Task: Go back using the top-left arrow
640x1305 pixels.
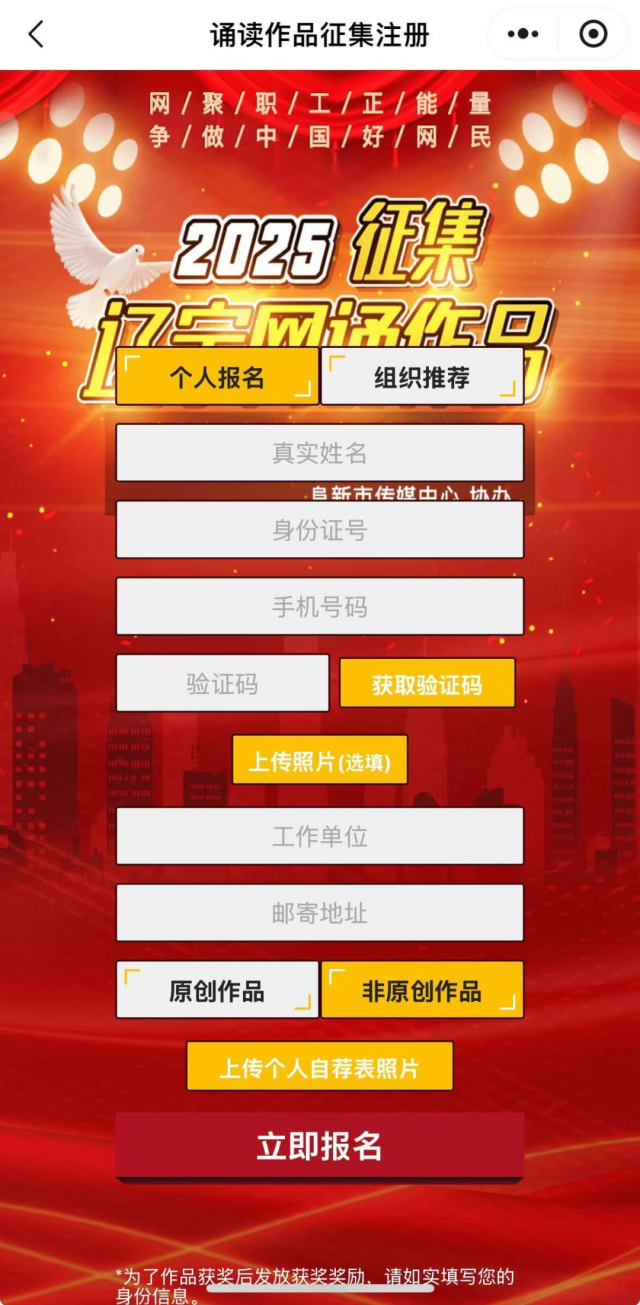Action: click(36, 35)
